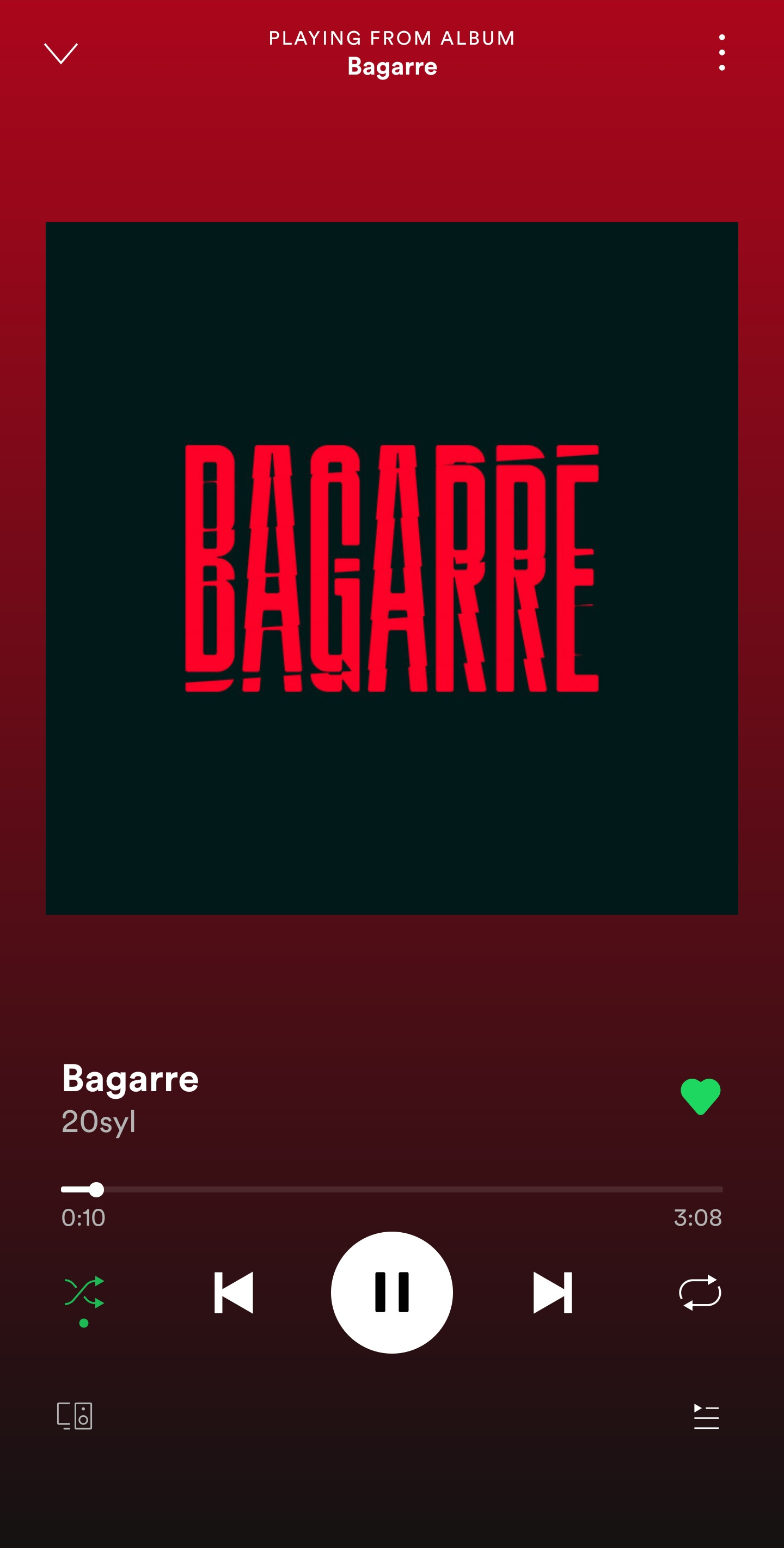Open artist 20syl
The image size is (784, 1548).
[99, 1121]
